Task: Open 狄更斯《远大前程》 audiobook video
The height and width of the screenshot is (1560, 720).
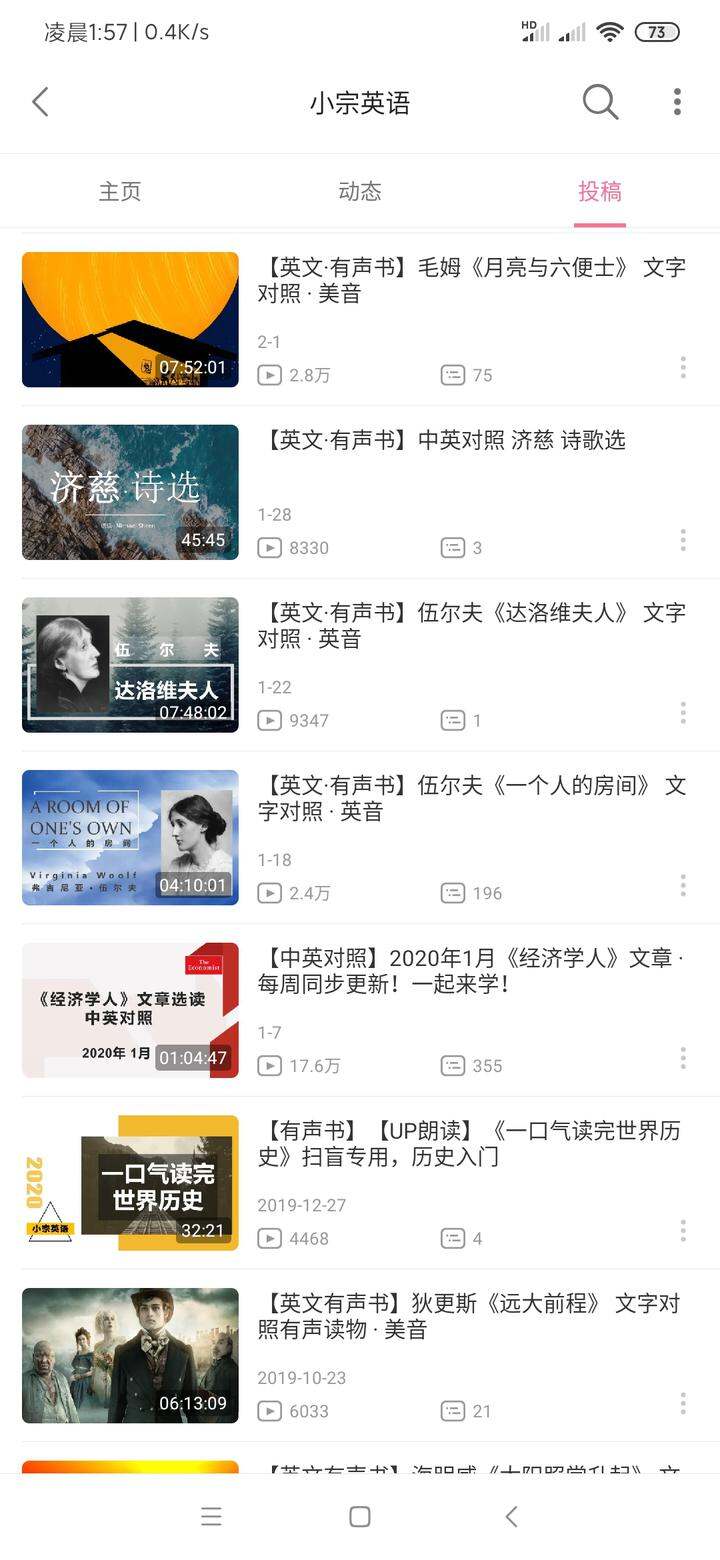Action: 360,1355
